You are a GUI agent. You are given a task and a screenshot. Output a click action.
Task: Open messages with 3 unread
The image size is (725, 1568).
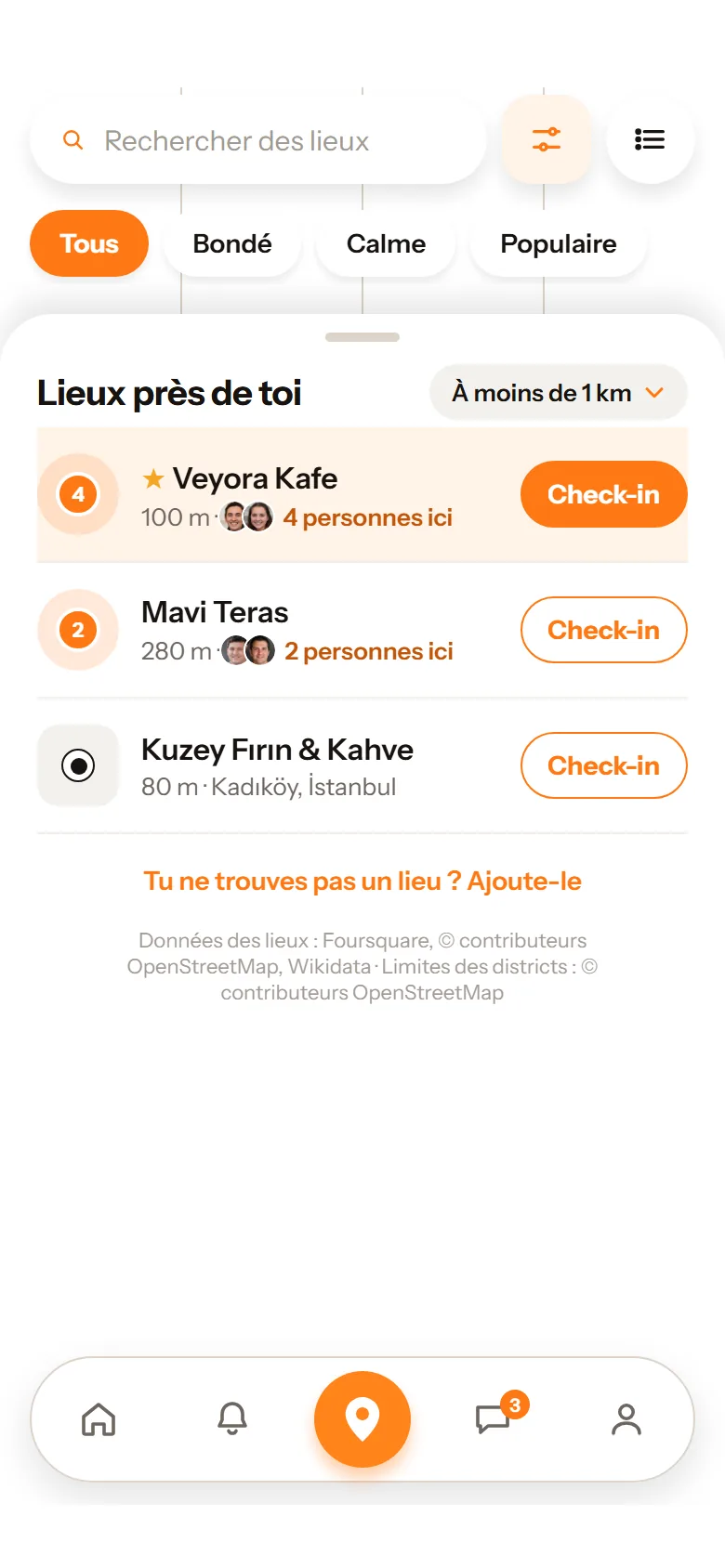coord(494,1419)
